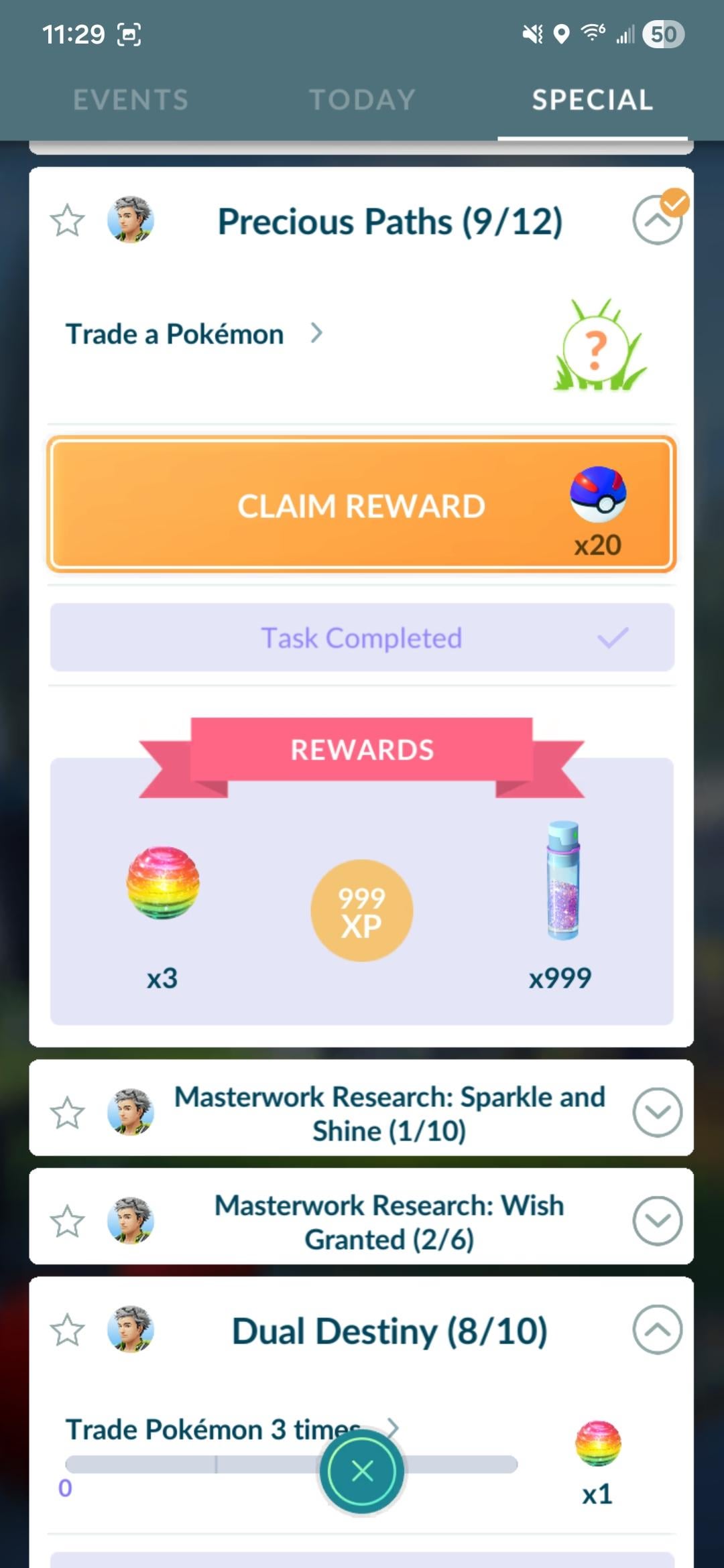
Task: Switch to the Today tab
Action: [x=362, y=101]
